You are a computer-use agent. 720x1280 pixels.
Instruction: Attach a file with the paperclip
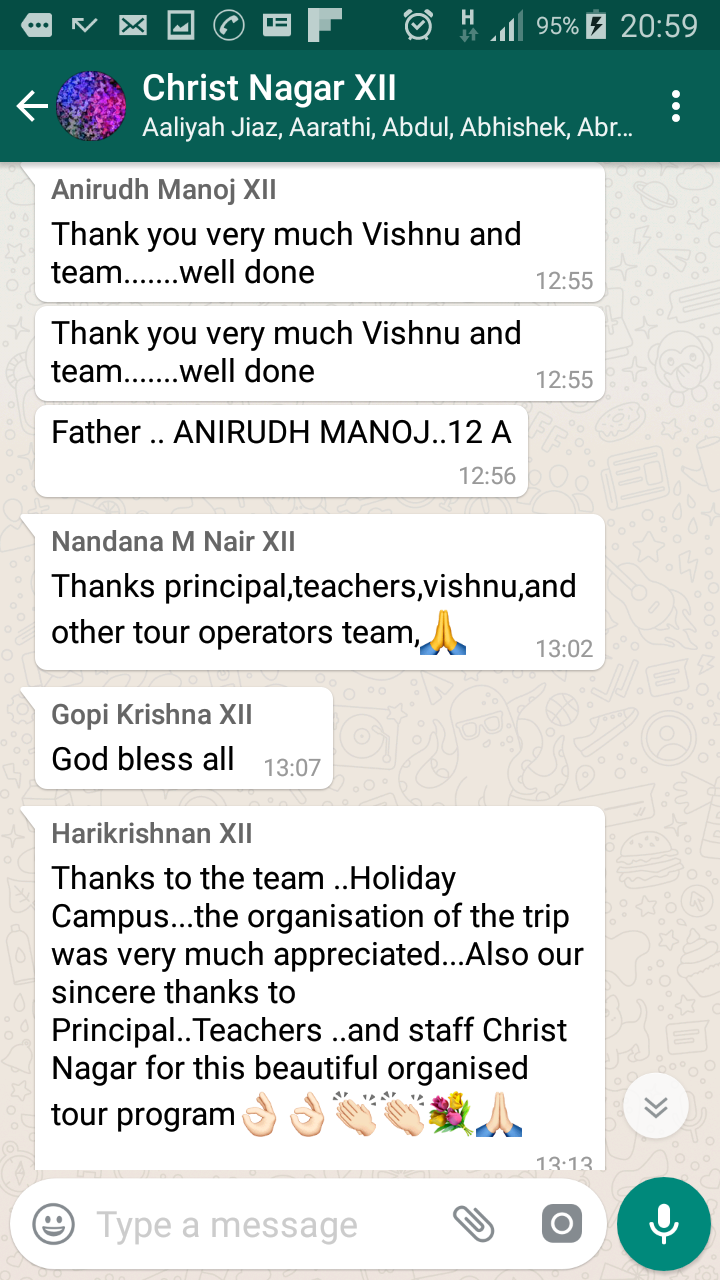[474, 1223]
